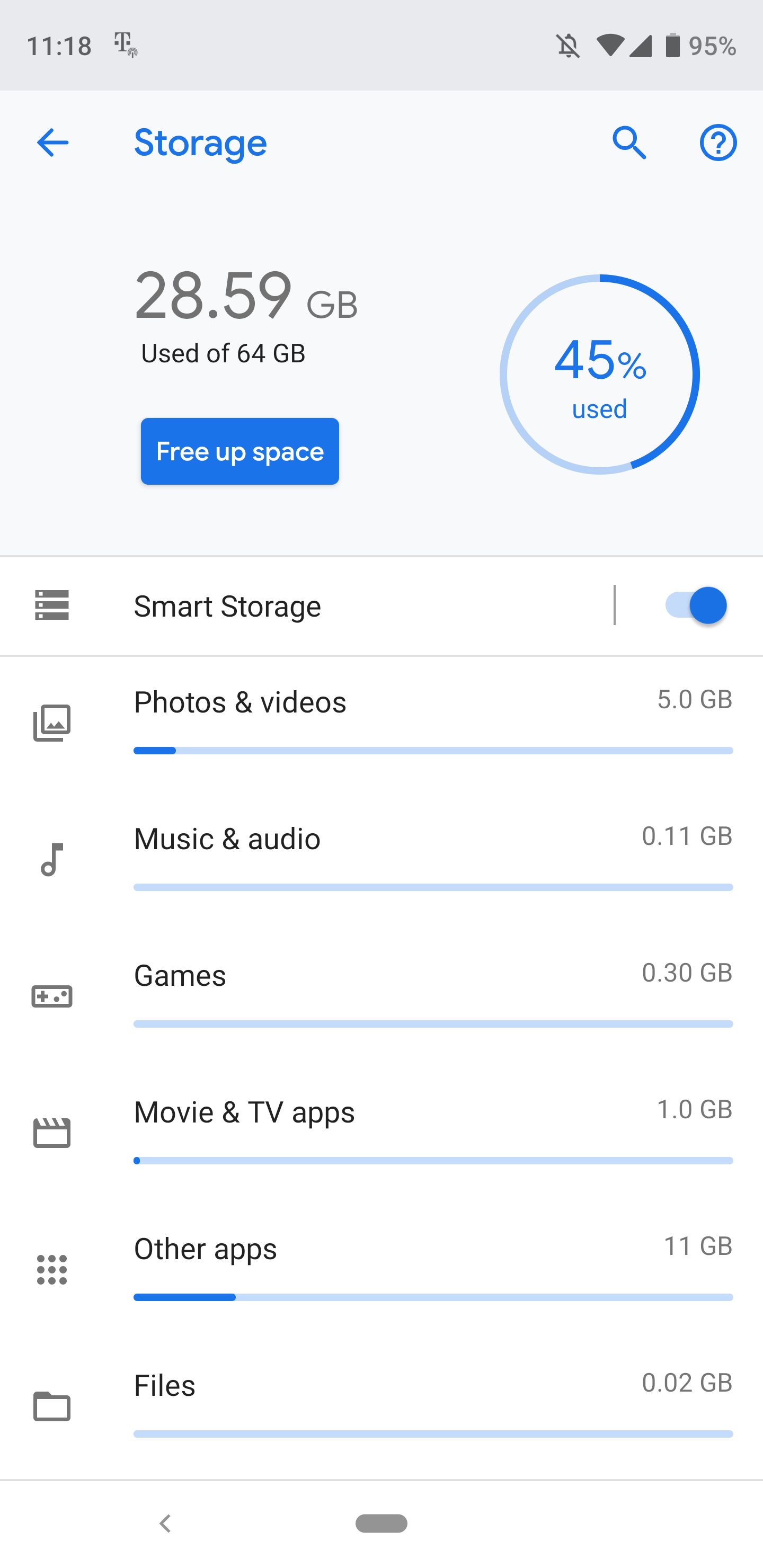
Task: Tap the Free up space button
Action: [239, 451]
